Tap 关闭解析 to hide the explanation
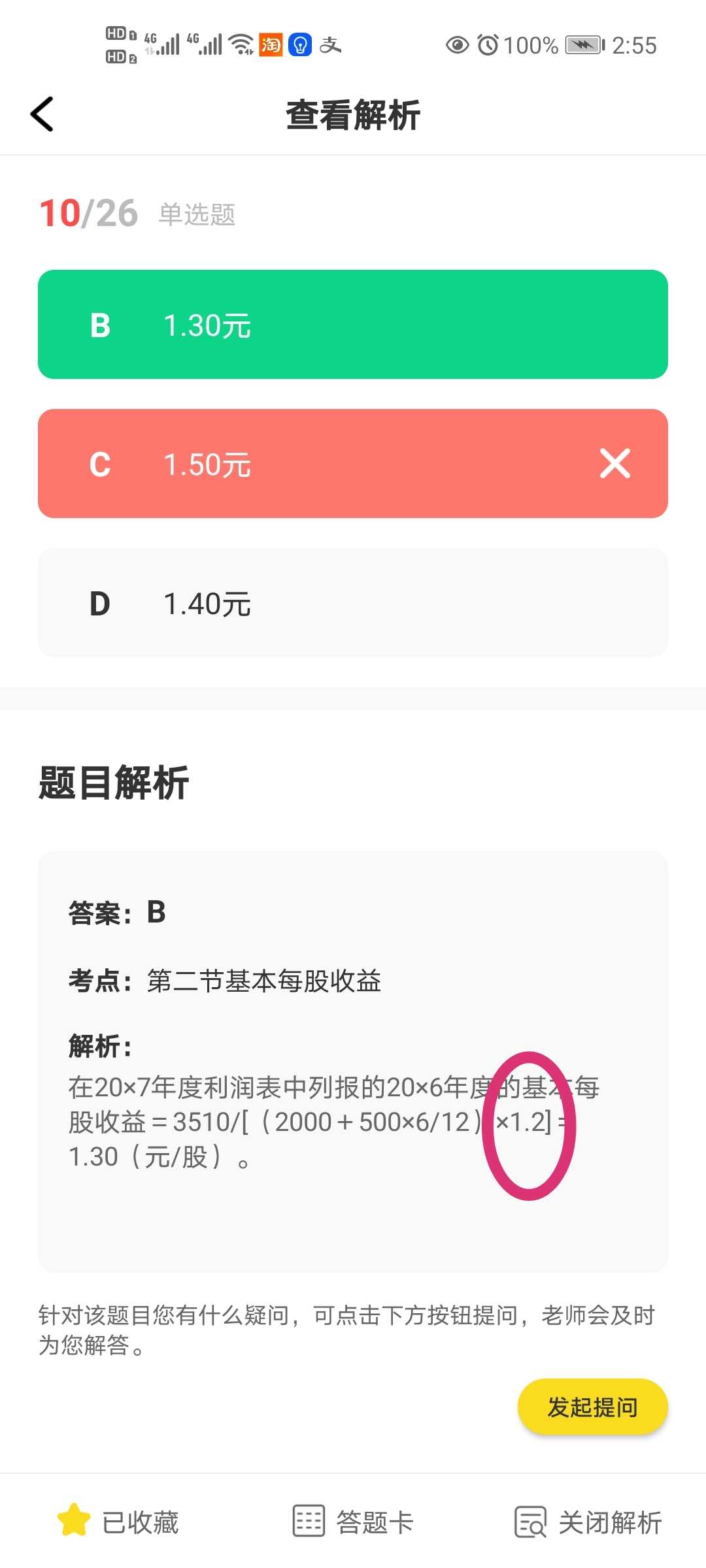Screen dimensions: 706x1568 (x=588, y=1522)
